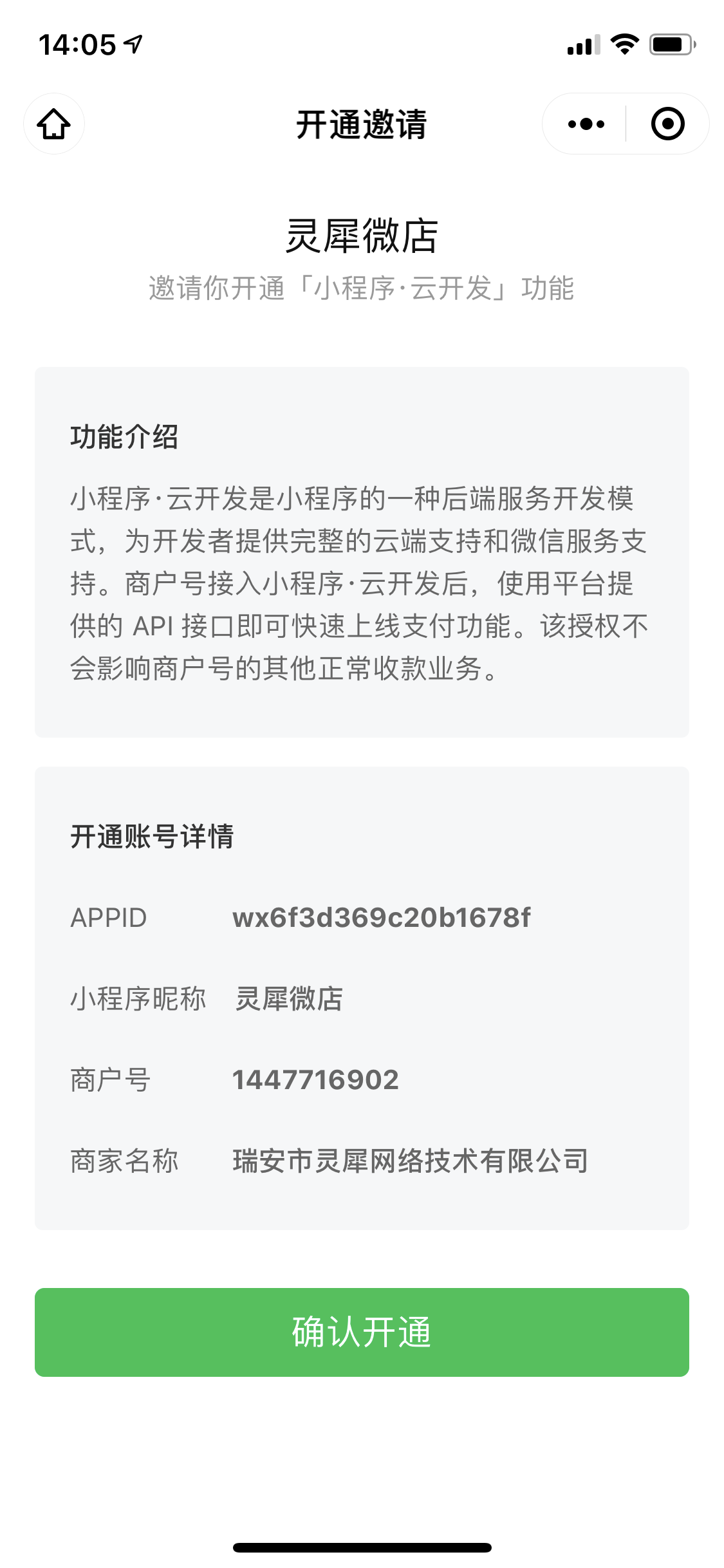Go to the mini program home icon
Image resolution: width=724 pixels, height=1568 pixels.
pos(54,124)
